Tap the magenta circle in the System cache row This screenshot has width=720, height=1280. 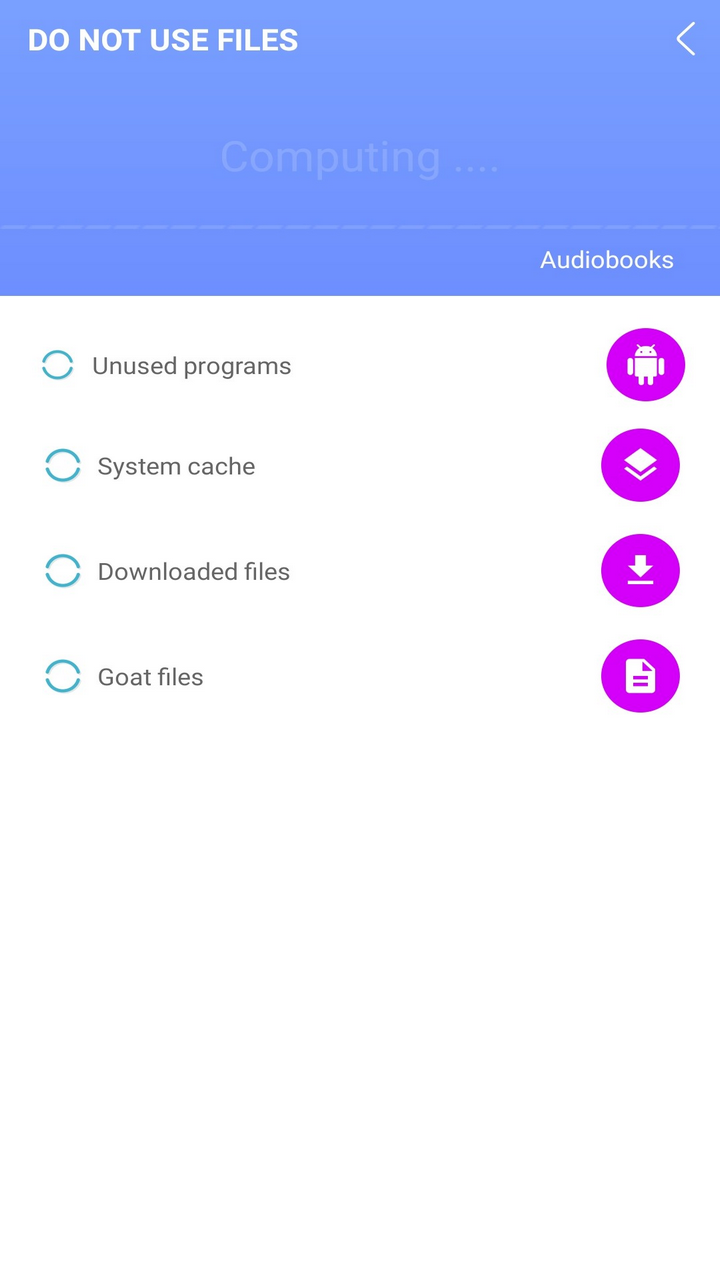640,465
